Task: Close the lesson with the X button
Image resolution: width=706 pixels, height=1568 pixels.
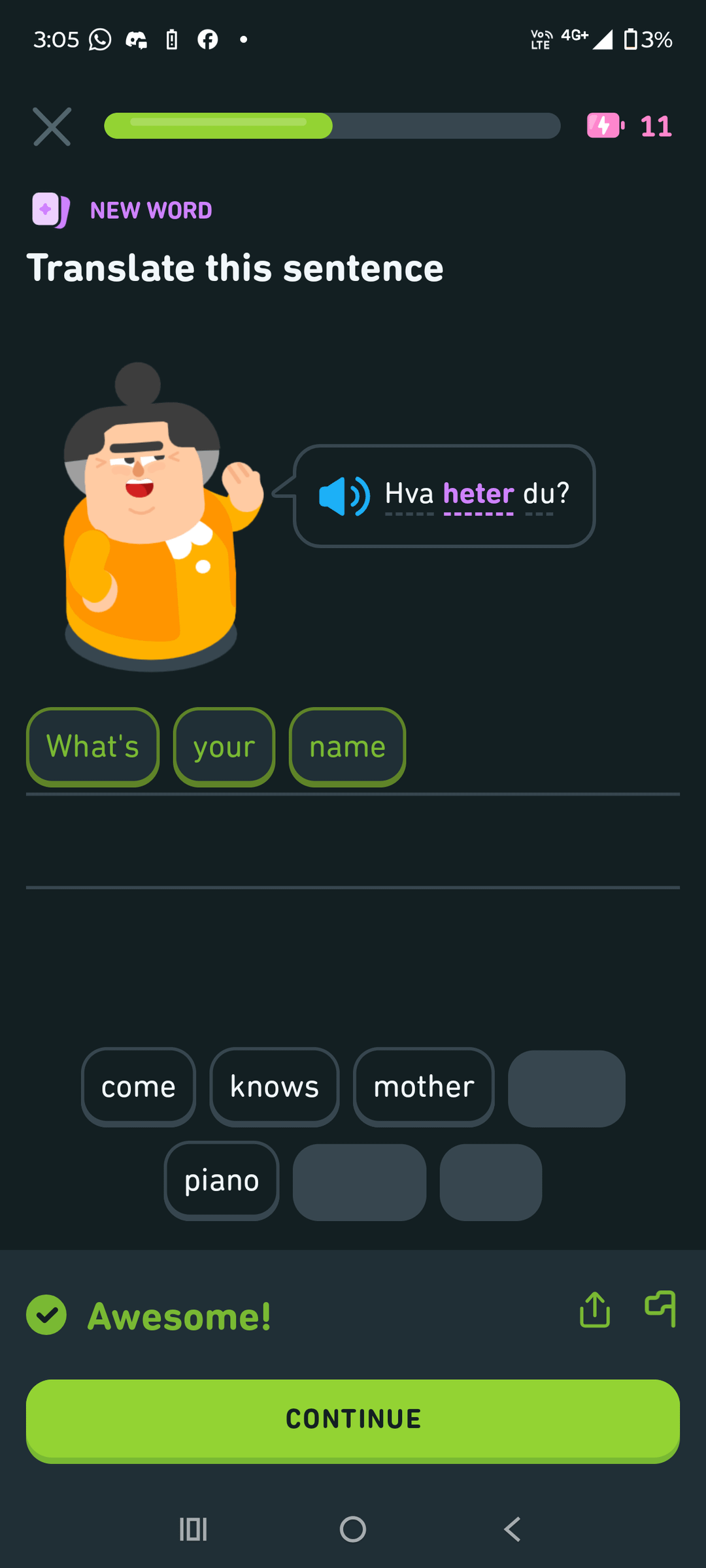Action: [x=52, y=127]
